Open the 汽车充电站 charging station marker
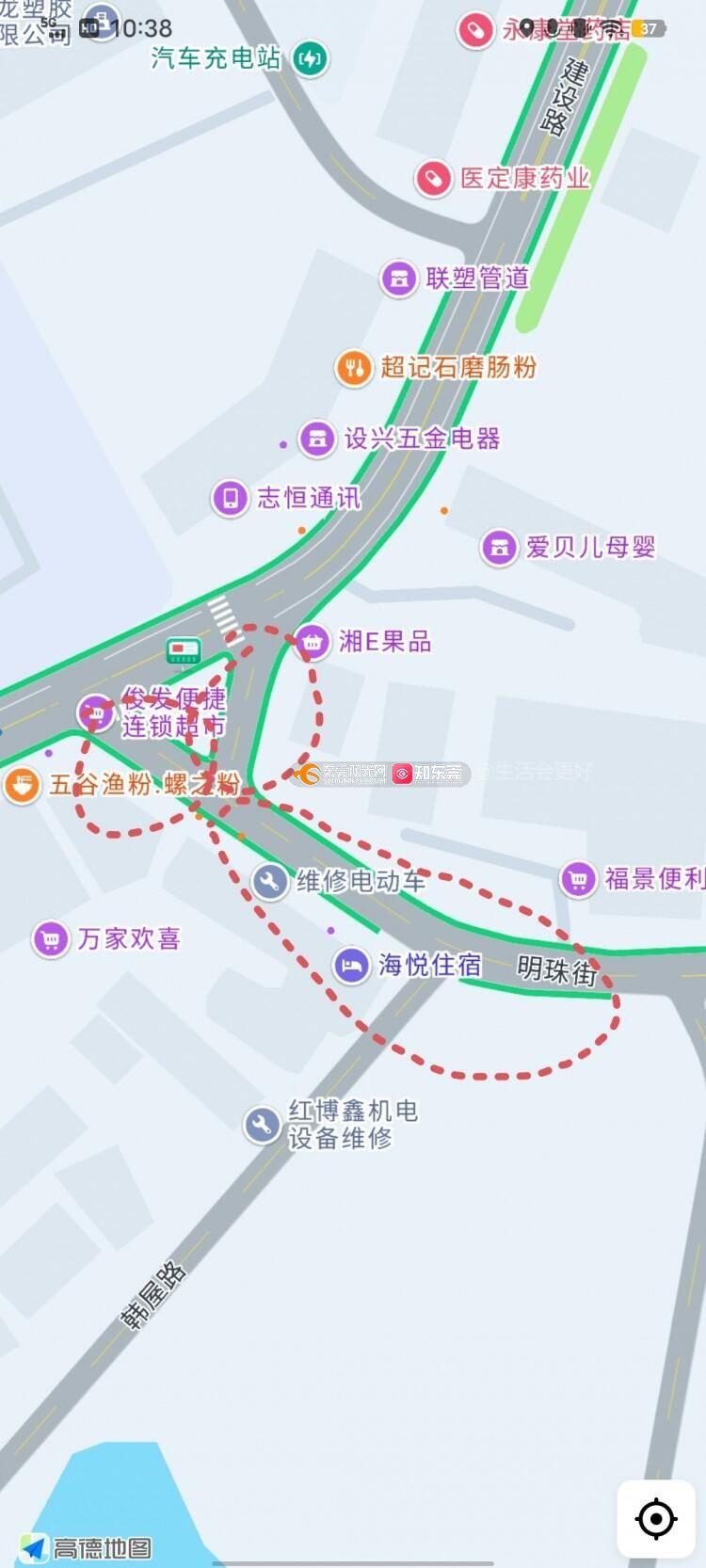Image resolution: width=706 pixels, height=1568 pixels. [x=309, y=60]
